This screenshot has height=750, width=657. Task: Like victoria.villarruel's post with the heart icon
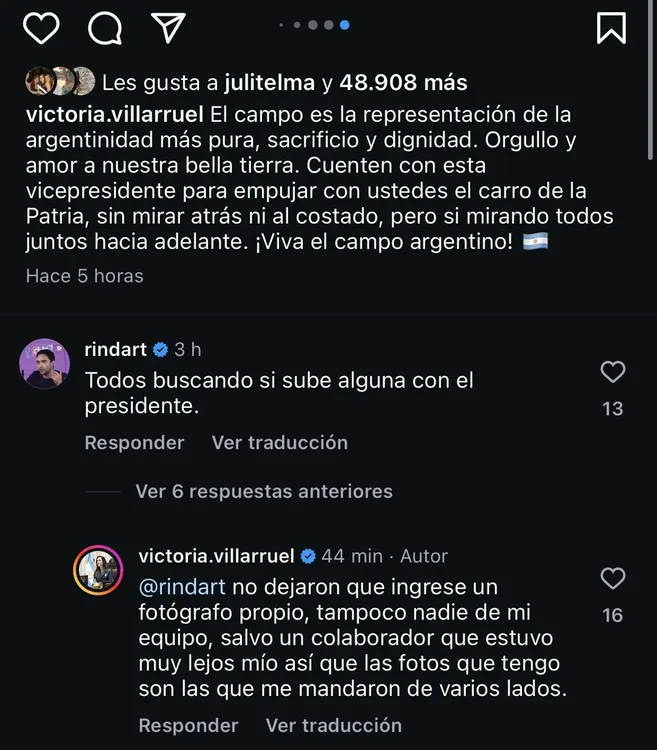tap(41, 29)
